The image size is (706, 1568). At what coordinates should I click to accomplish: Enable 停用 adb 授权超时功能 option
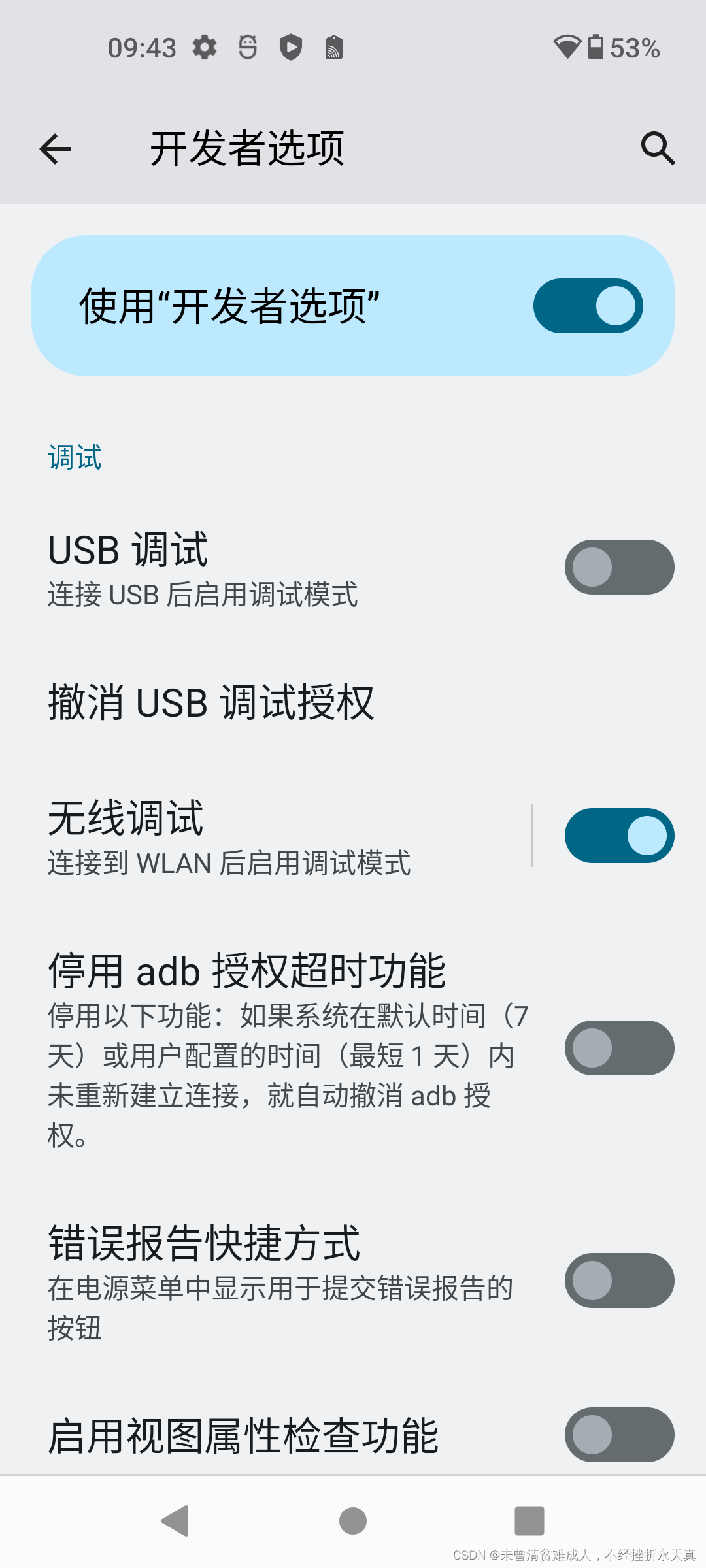click(x=618, y=1047)
